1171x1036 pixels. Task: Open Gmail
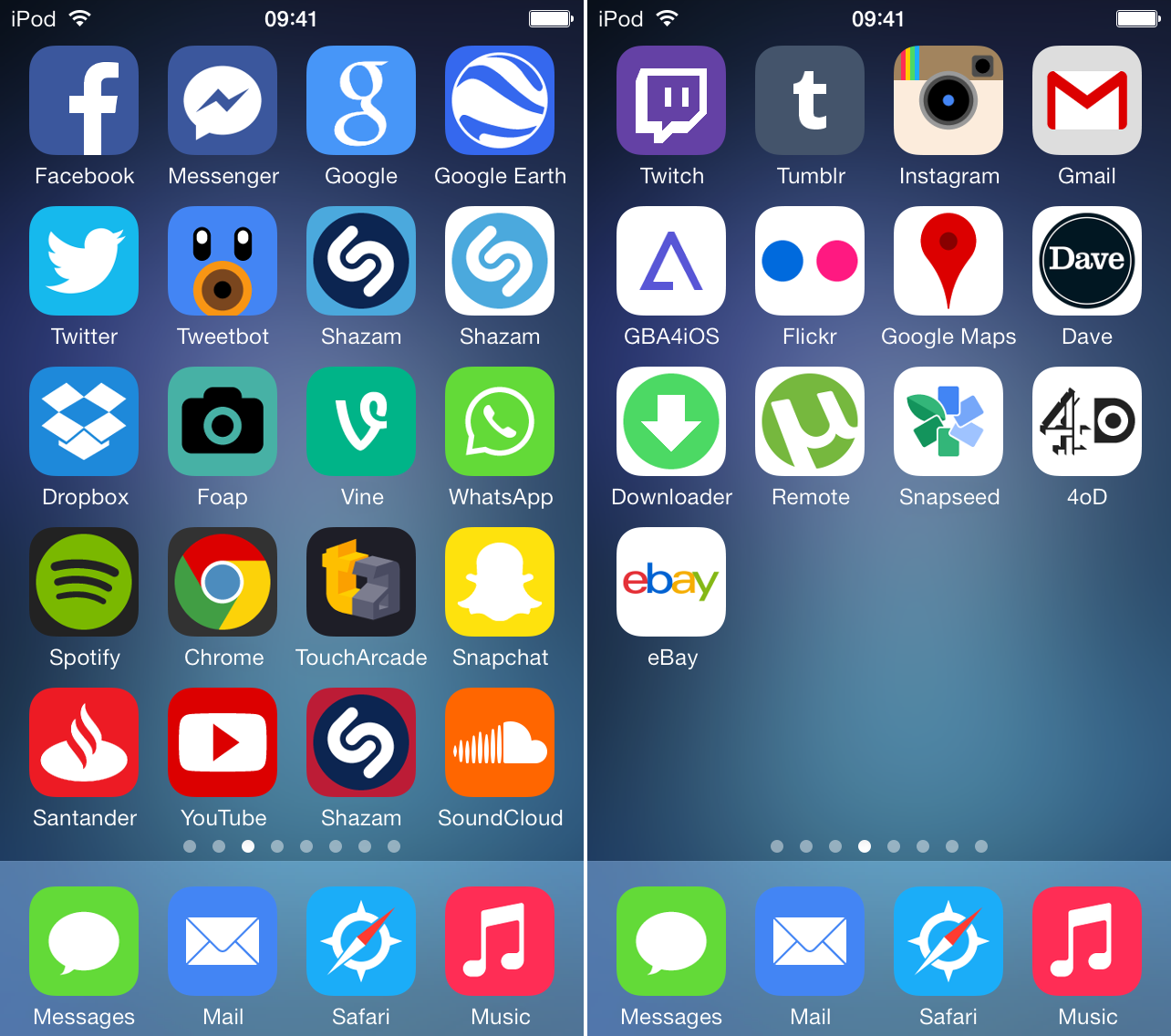tap(1087, 100)
